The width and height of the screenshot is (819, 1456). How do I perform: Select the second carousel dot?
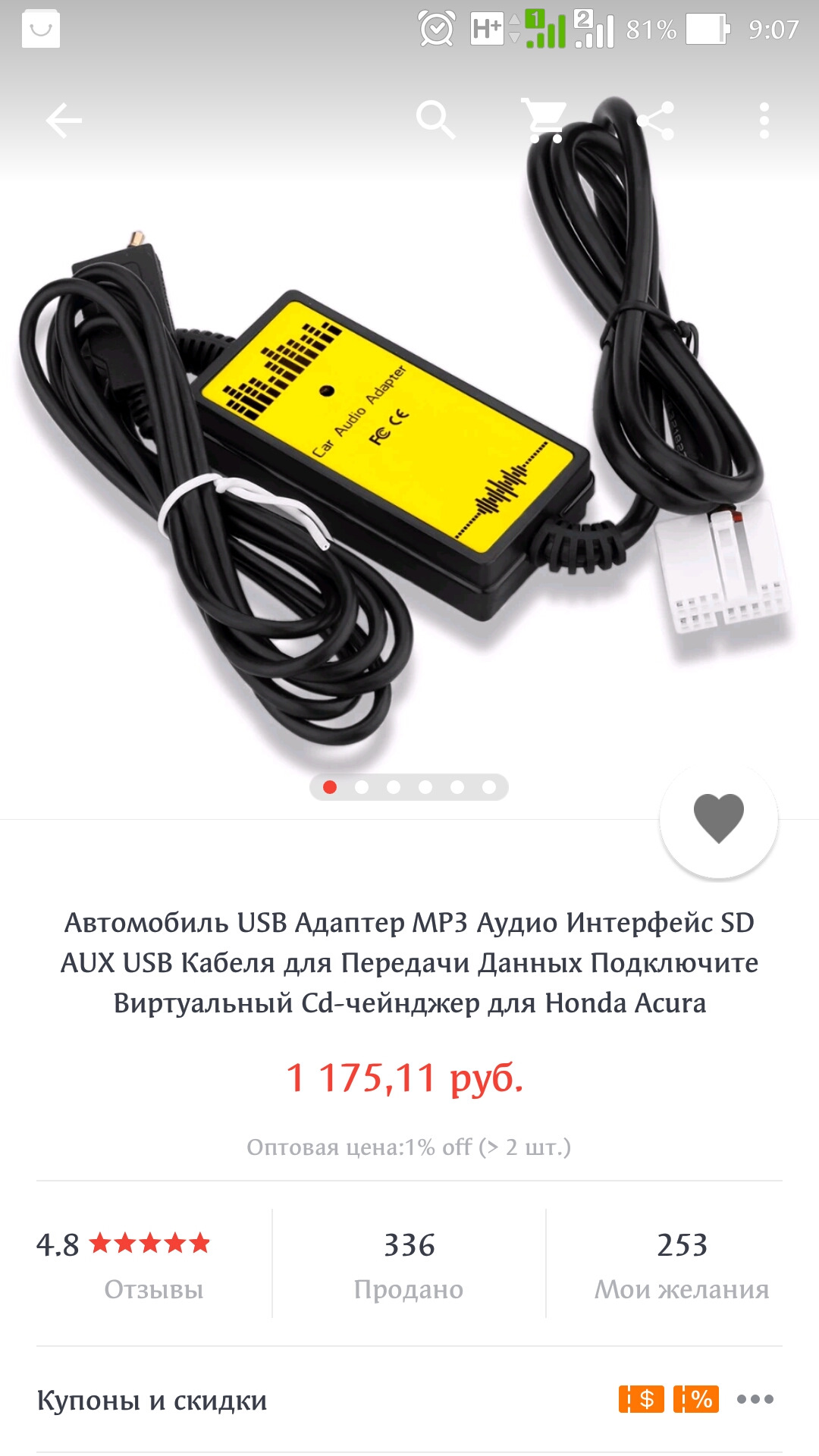(x=362, y=789)
